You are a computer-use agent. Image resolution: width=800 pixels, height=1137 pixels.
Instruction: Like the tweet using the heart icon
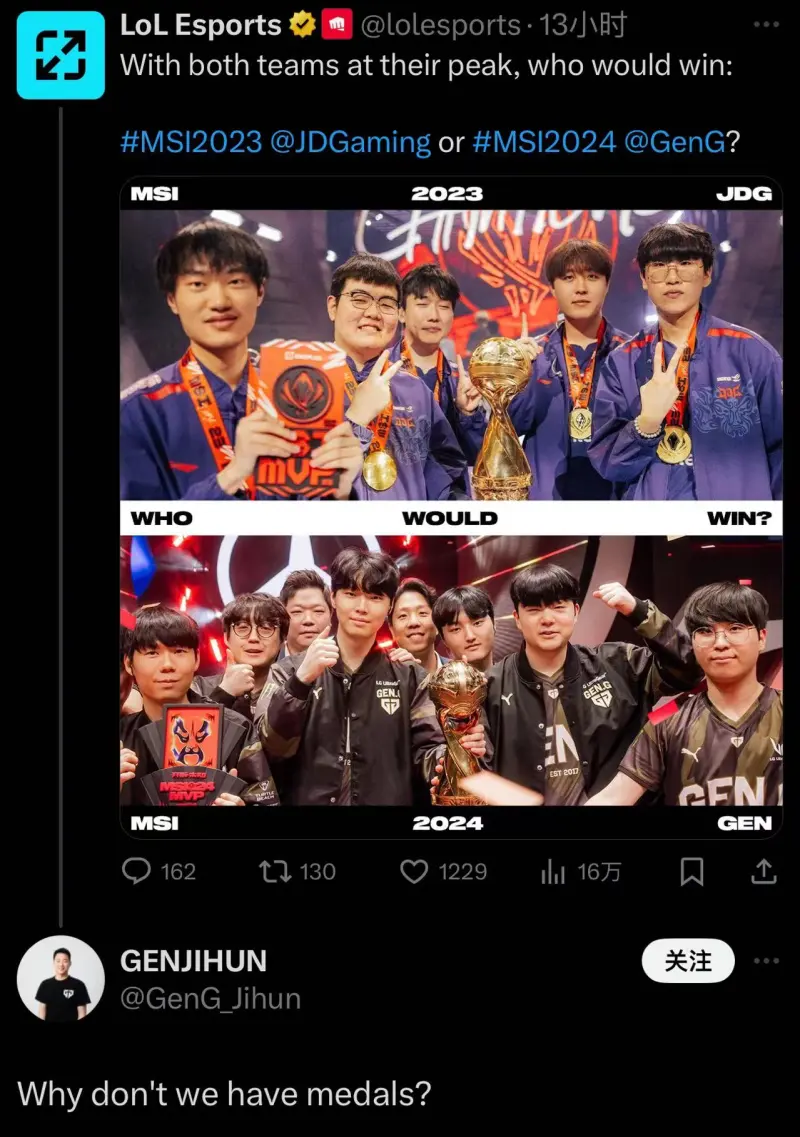pyautogui.click(x=415, y=871)
